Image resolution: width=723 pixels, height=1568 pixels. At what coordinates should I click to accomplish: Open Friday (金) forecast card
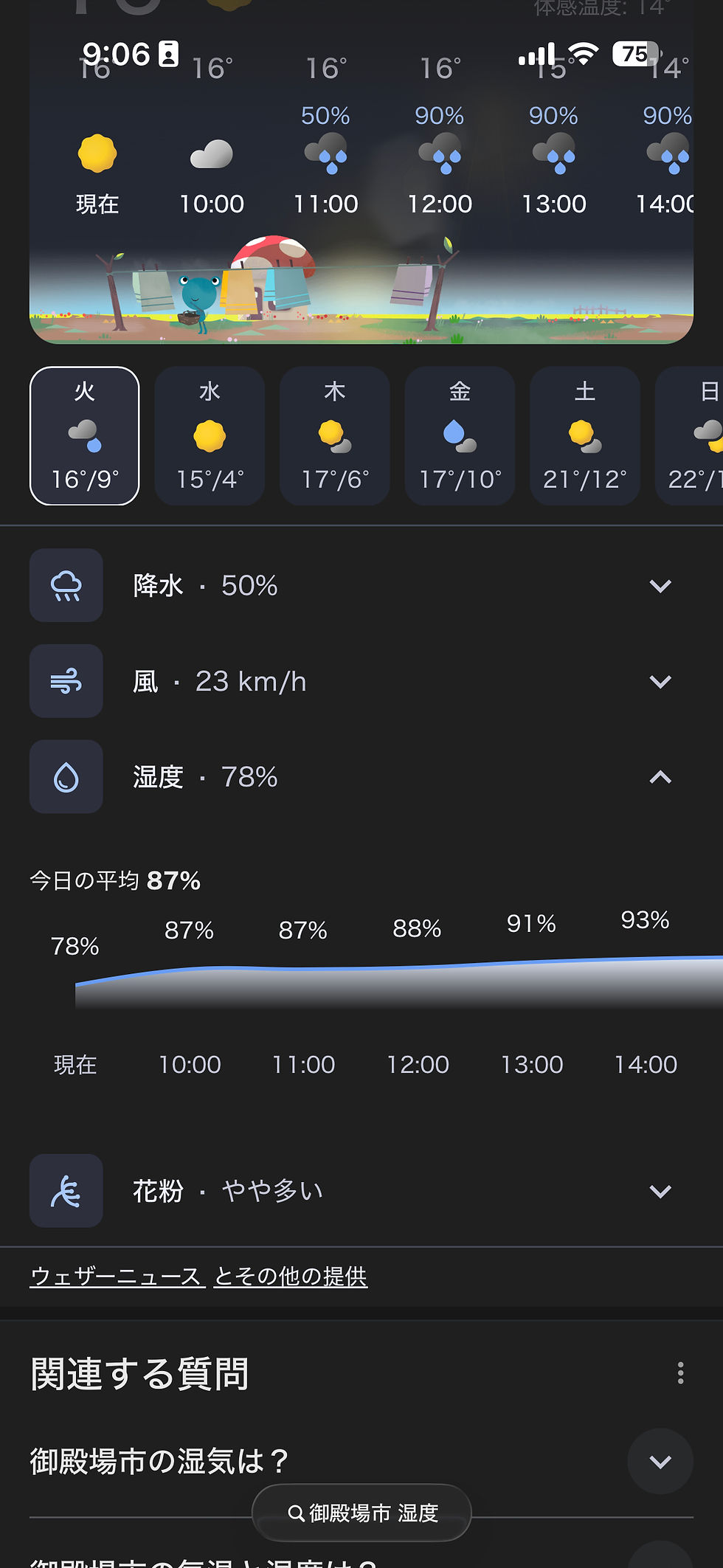tap(460, 435)
